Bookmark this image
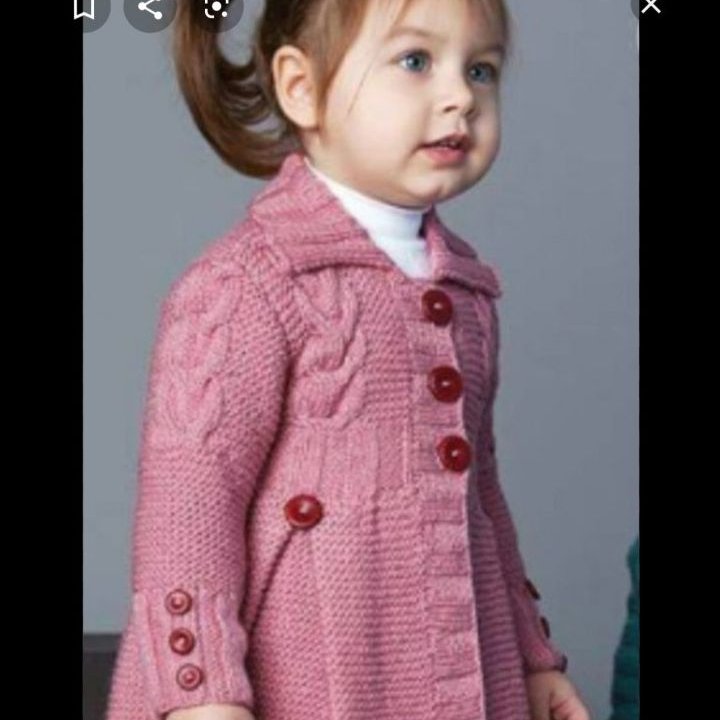 (85, 8)
